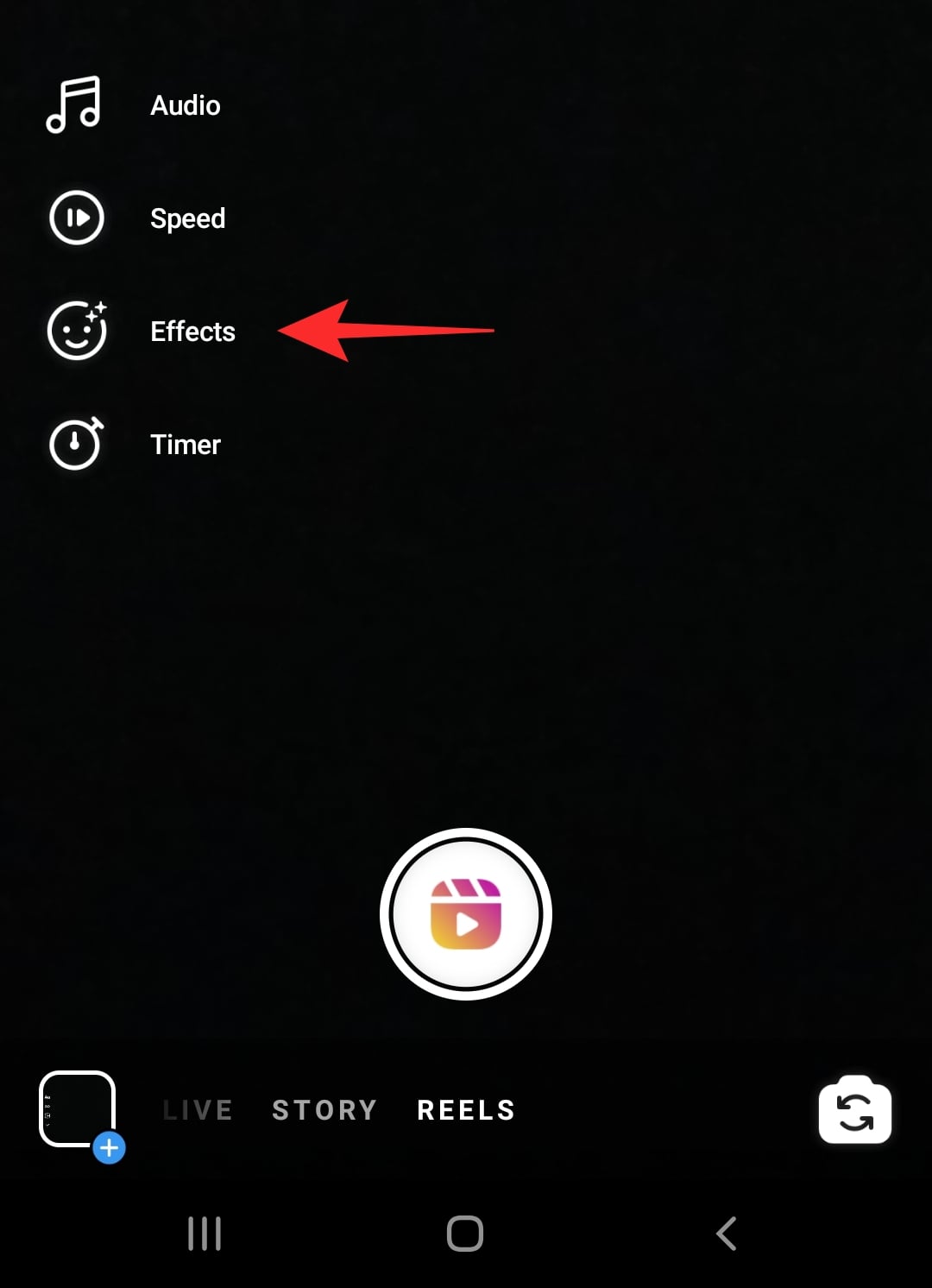The height and width of the screenshot is (1288, 932).
Task: Open the Speed options
Action: (77, 218)
